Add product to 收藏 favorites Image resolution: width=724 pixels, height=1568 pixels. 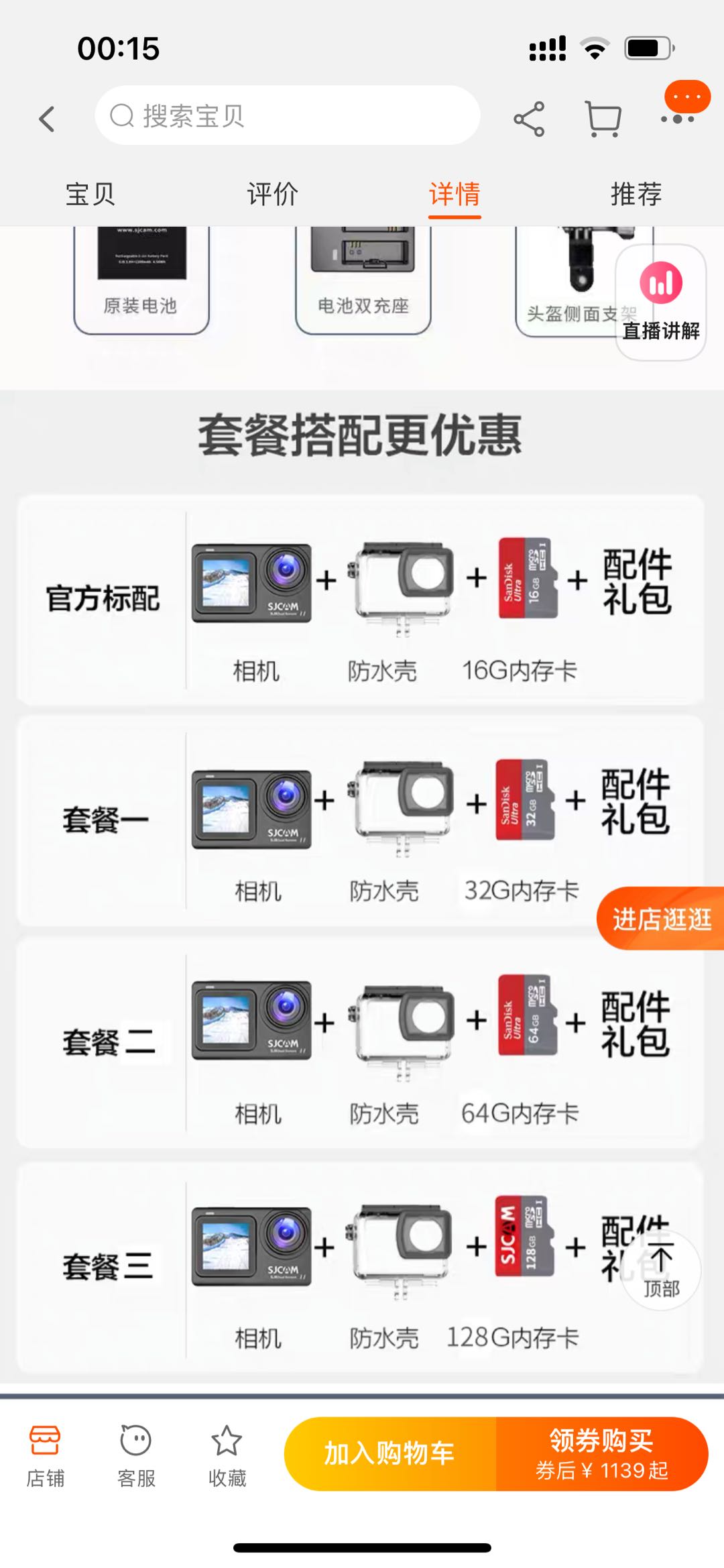click(227, 1453)
